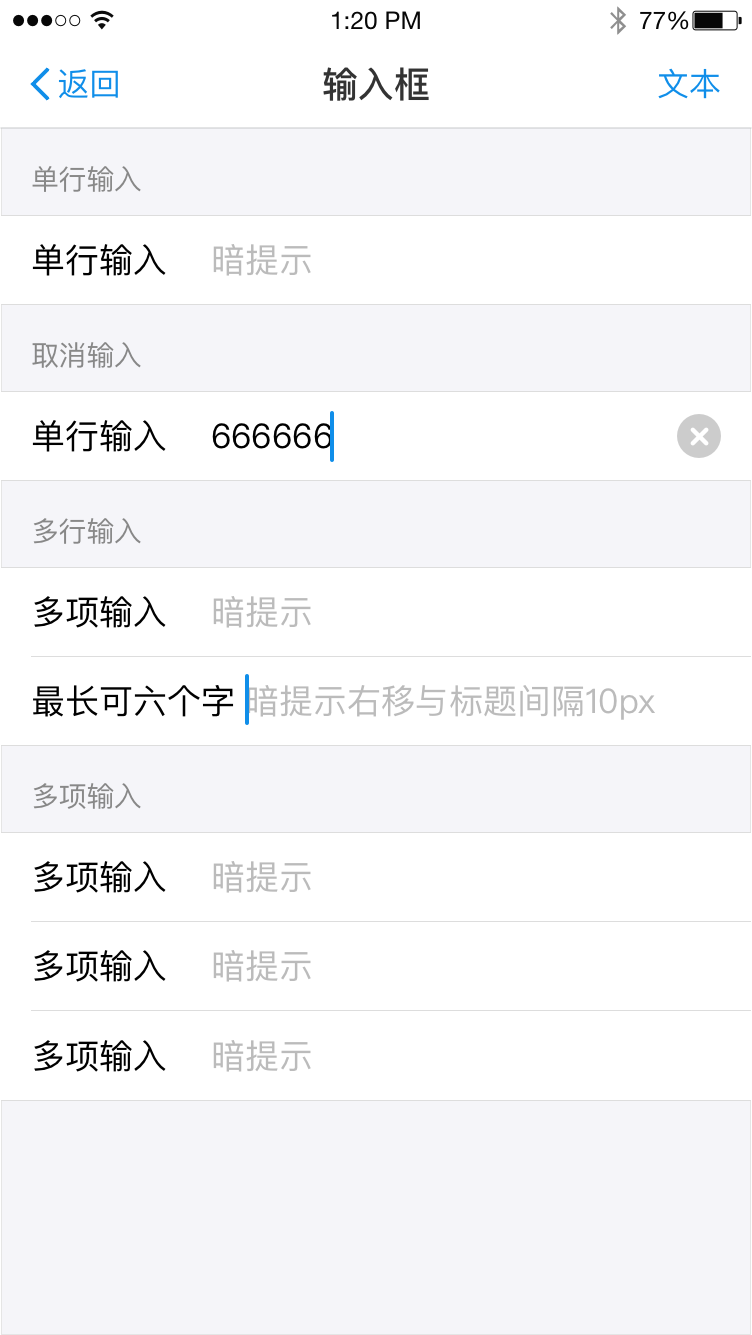The image size is (752, 1335).
Task: Tap the 单行输入 field containing 666666
Action: pos(376,436)
